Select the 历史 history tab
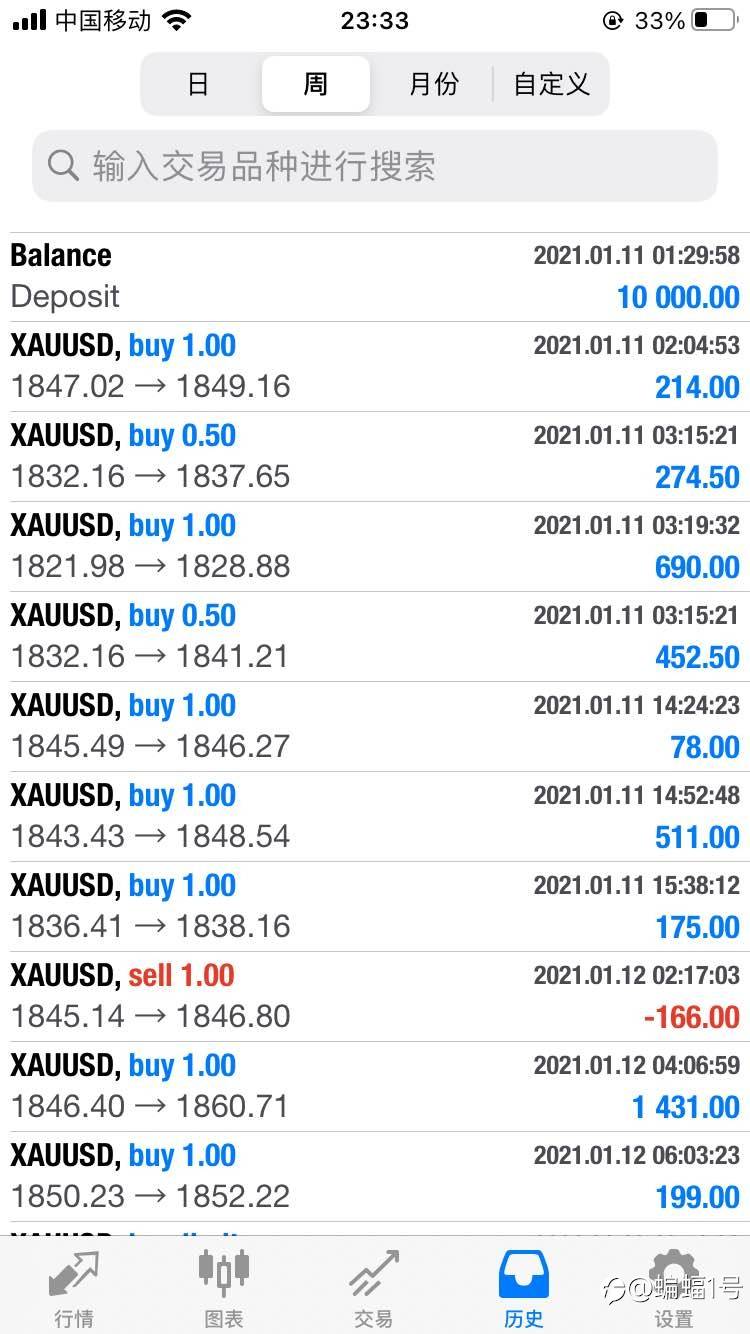The image size is (750, 1334). point(524,1288)
